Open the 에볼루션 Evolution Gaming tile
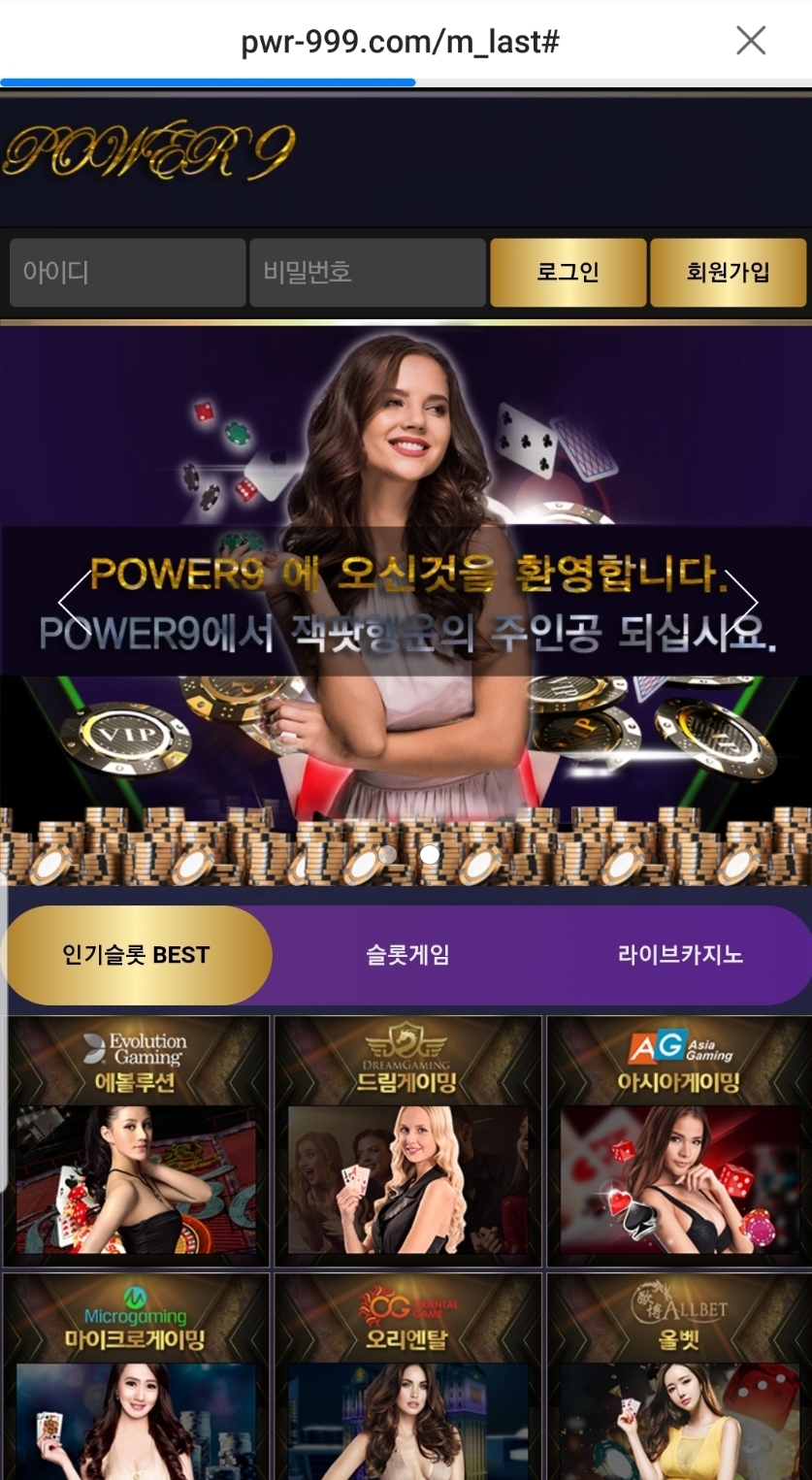Viewport: 812px width, 1480px height. [136, 1141]
